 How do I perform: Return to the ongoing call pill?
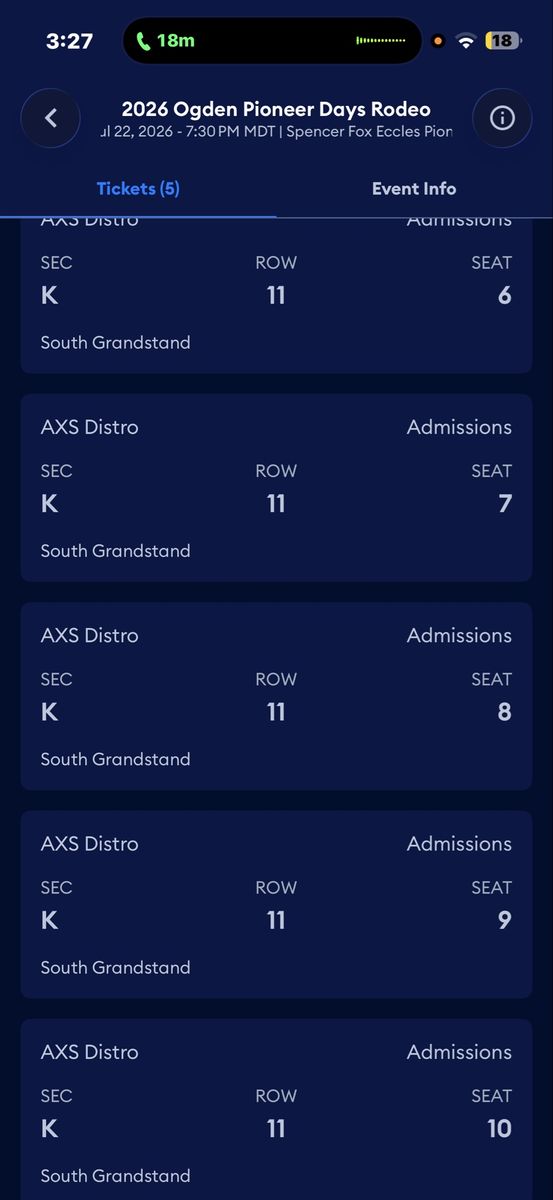click(x=166, y=41)
